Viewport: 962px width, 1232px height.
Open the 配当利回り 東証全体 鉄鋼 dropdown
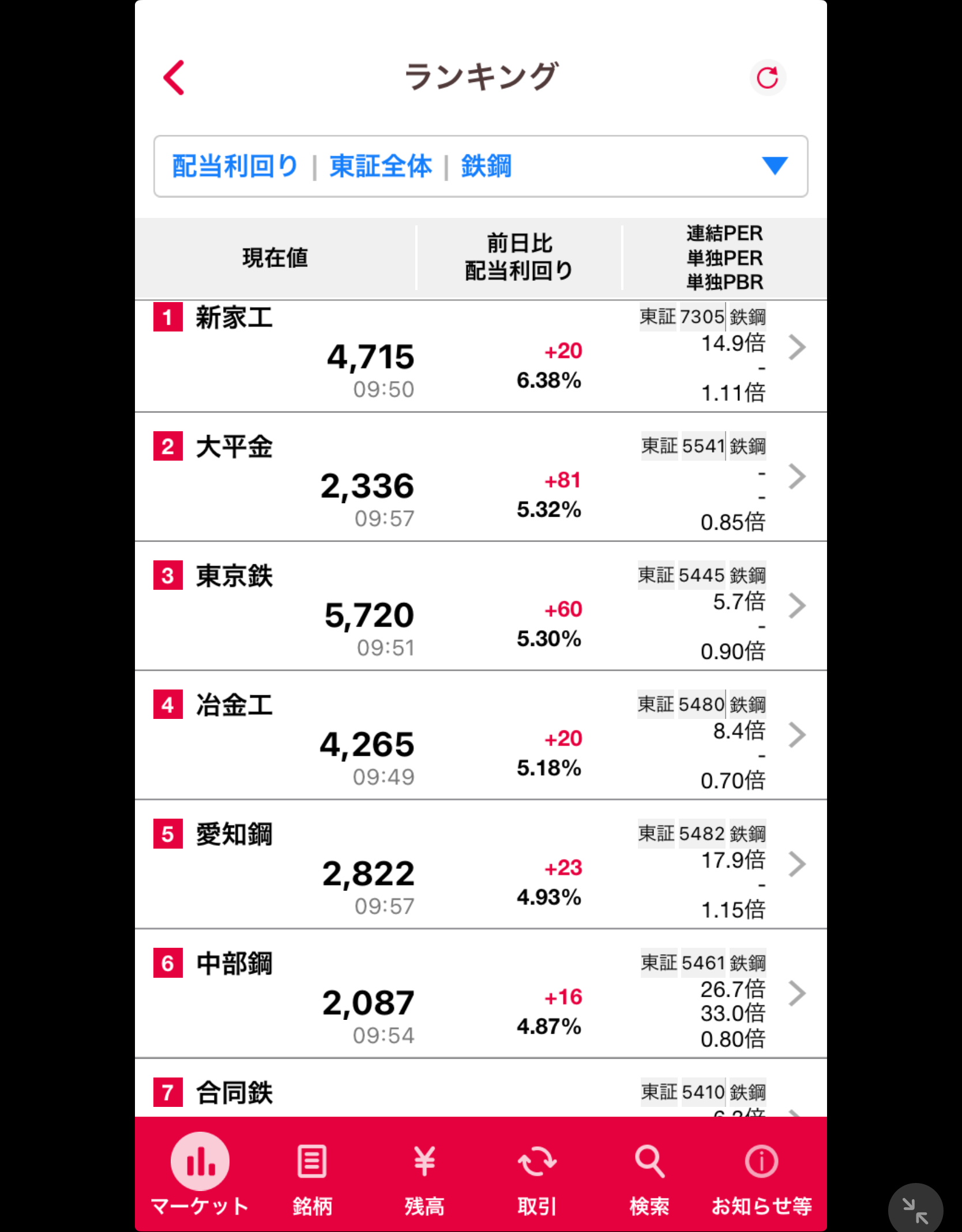[x=480, y=166]
